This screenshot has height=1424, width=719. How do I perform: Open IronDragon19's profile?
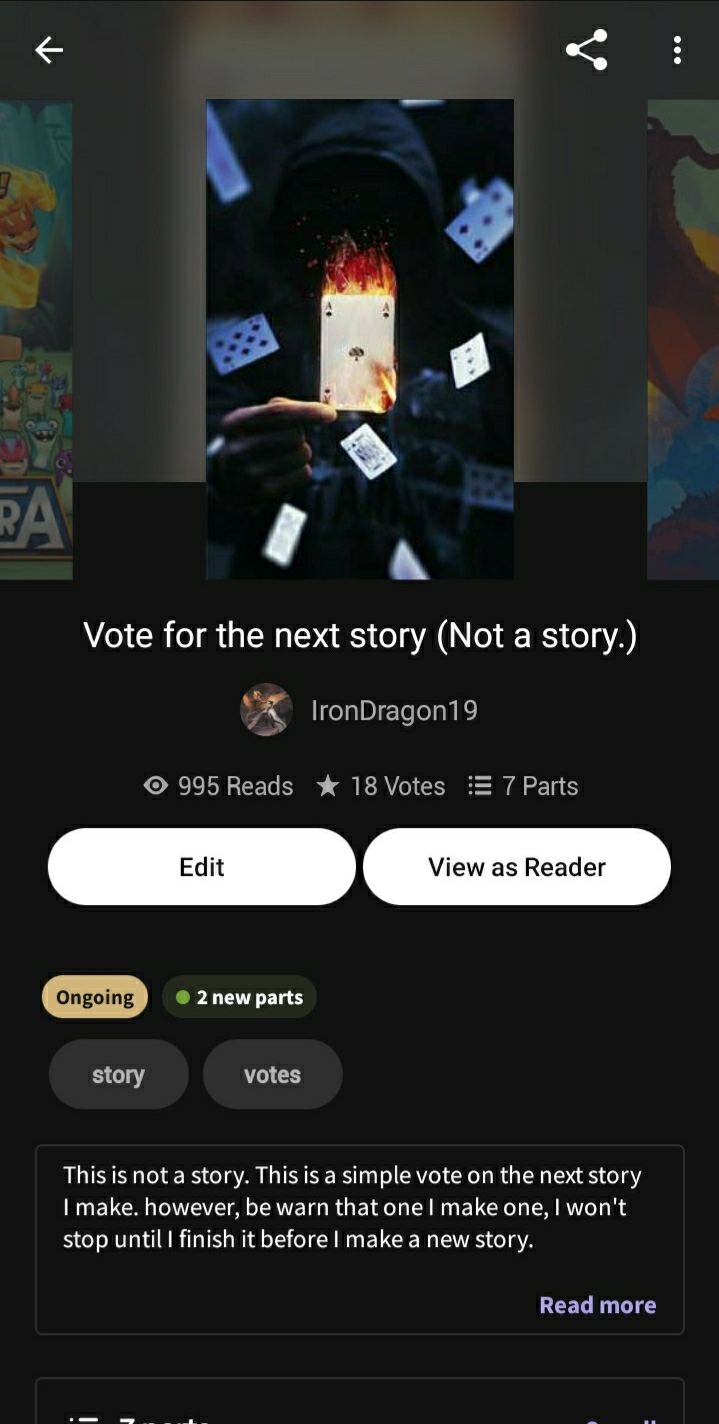[360, 710]
